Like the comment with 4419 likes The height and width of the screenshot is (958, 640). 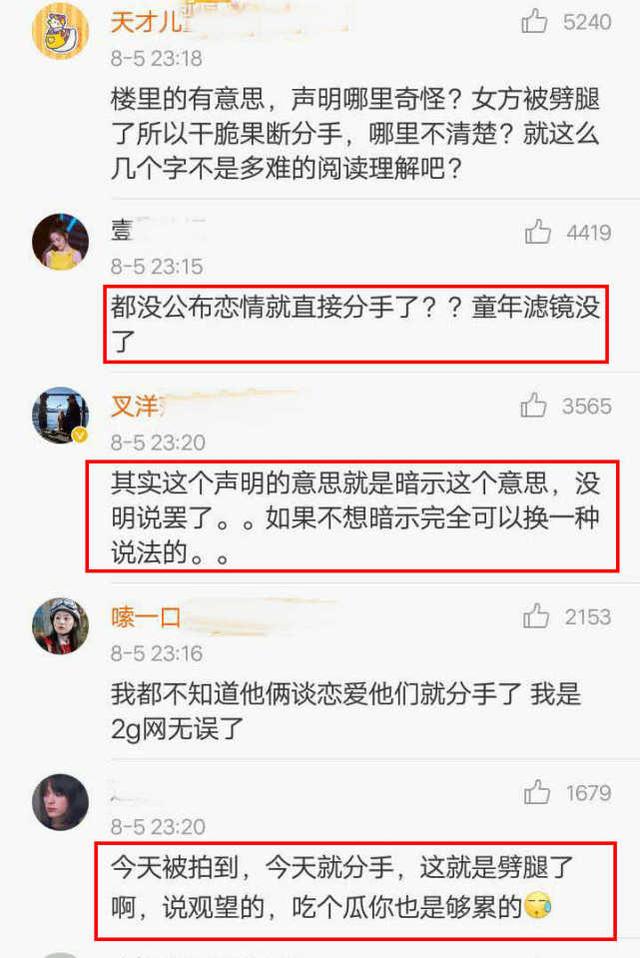tap(538, 232)
